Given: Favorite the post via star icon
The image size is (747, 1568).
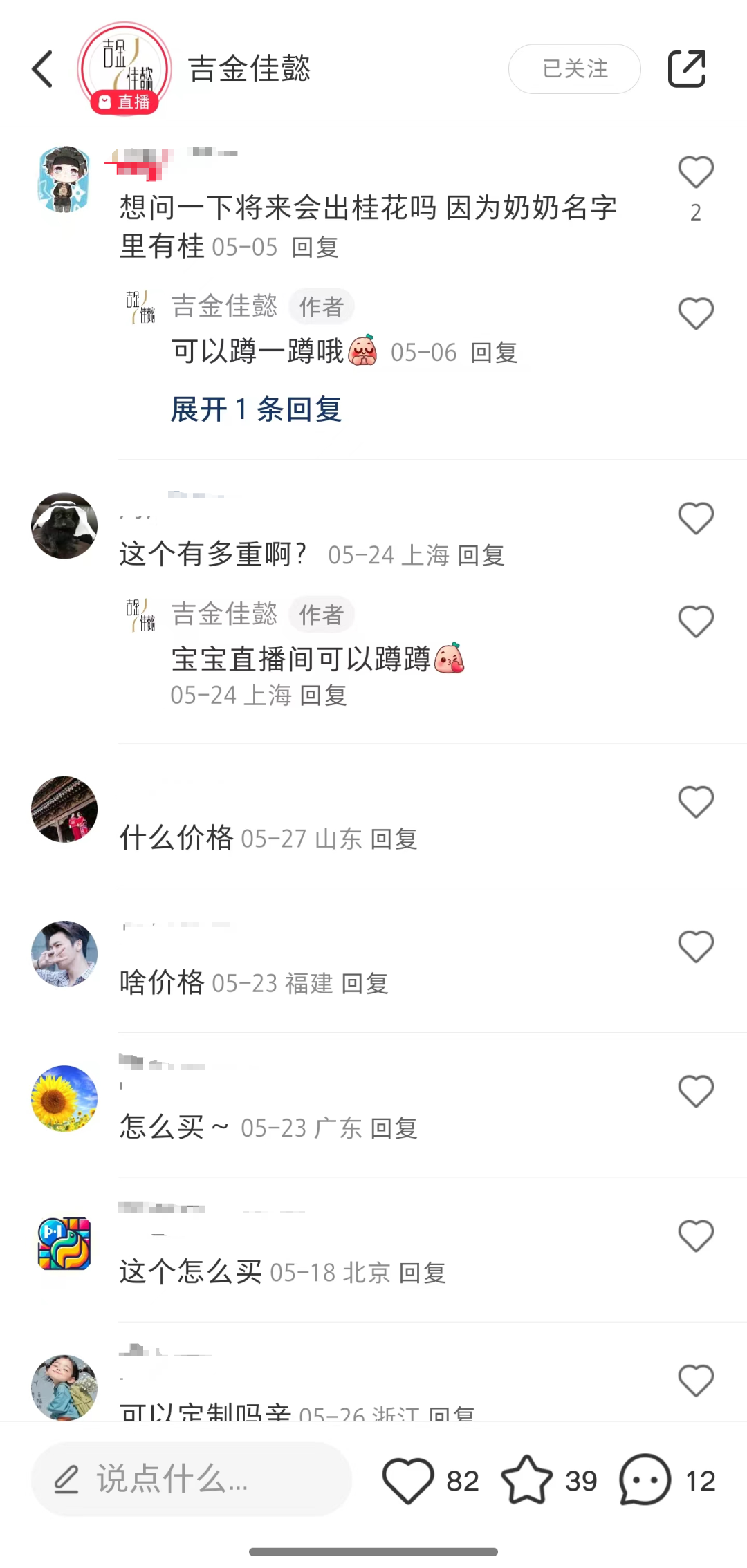Looking at the screenshot, I should click(x=527, y=1480).
